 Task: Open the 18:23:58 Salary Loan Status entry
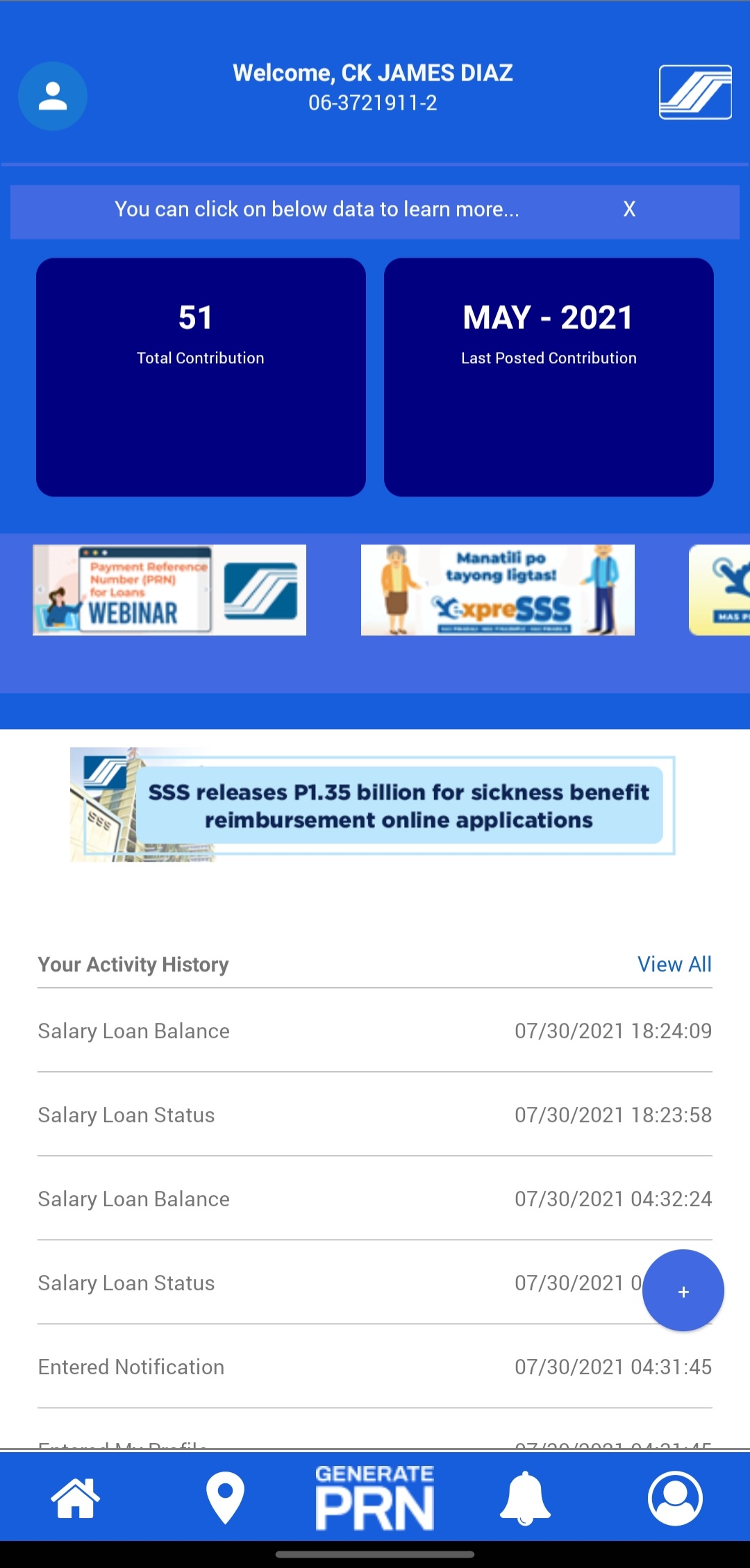(x=375, y=1115)
